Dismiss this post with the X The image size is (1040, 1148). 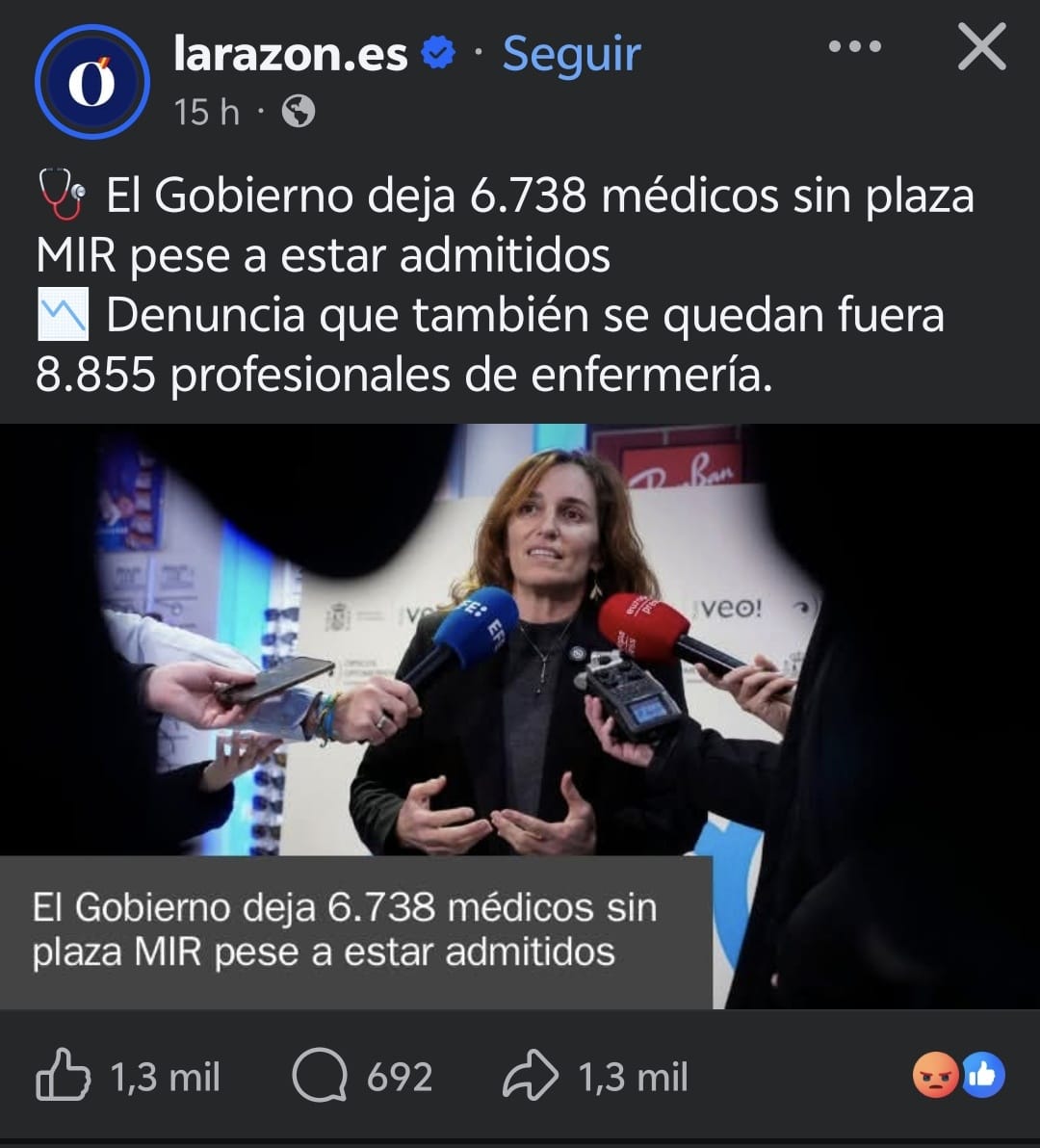click(x=981, y=46)
